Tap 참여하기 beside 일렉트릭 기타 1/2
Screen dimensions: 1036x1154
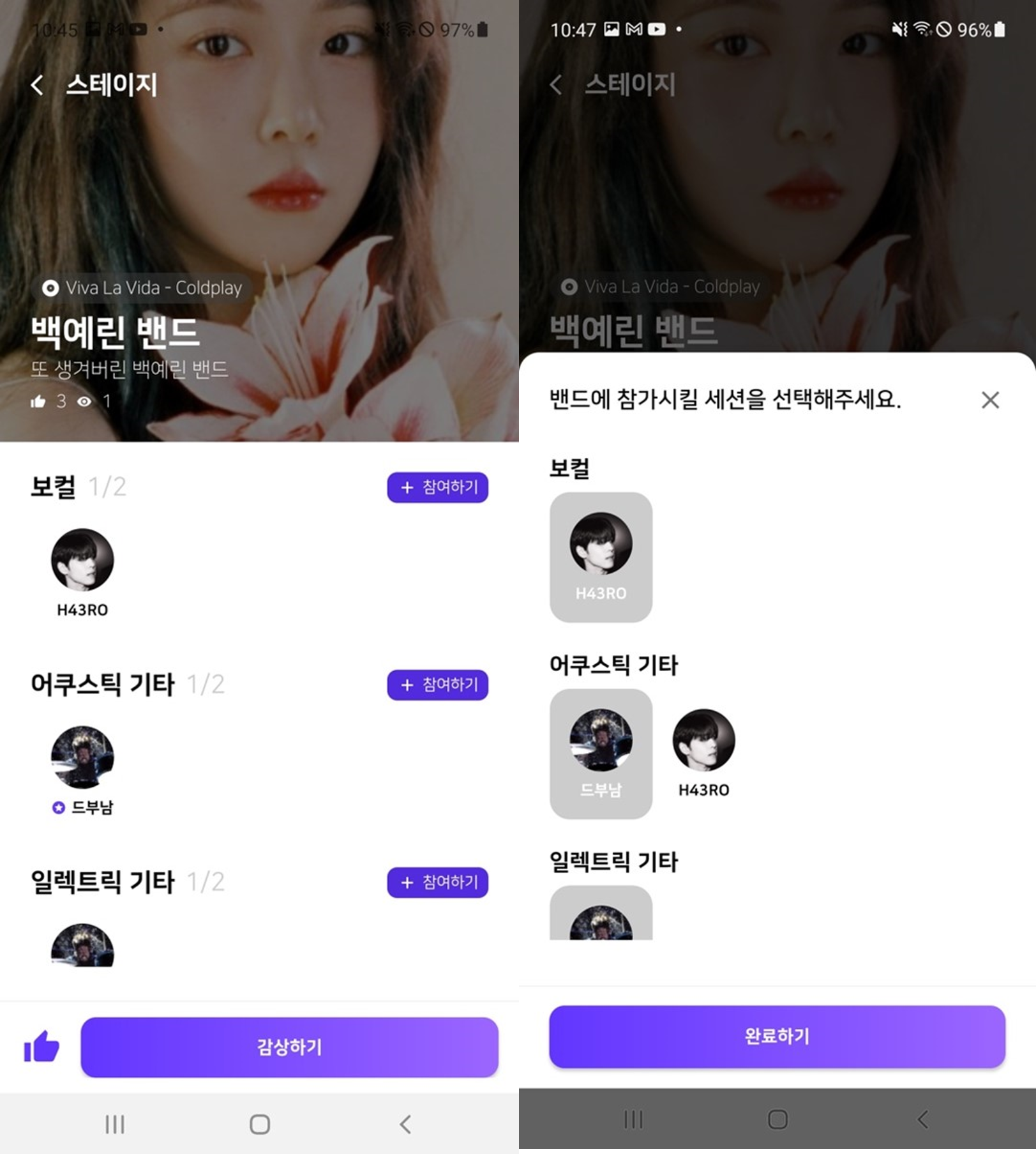(x=437, y=882)
